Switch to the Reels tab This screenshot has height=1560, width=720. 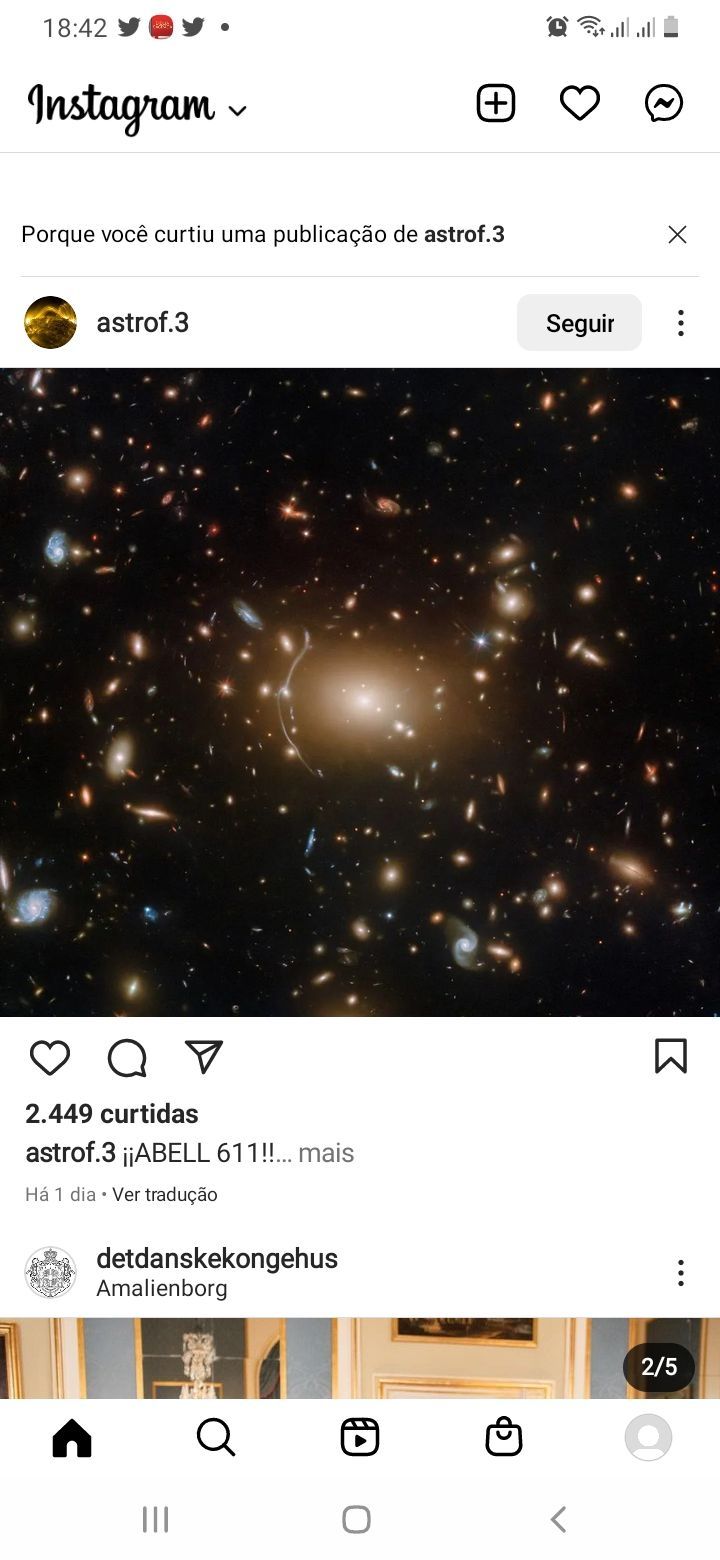tap(360, 1438)
